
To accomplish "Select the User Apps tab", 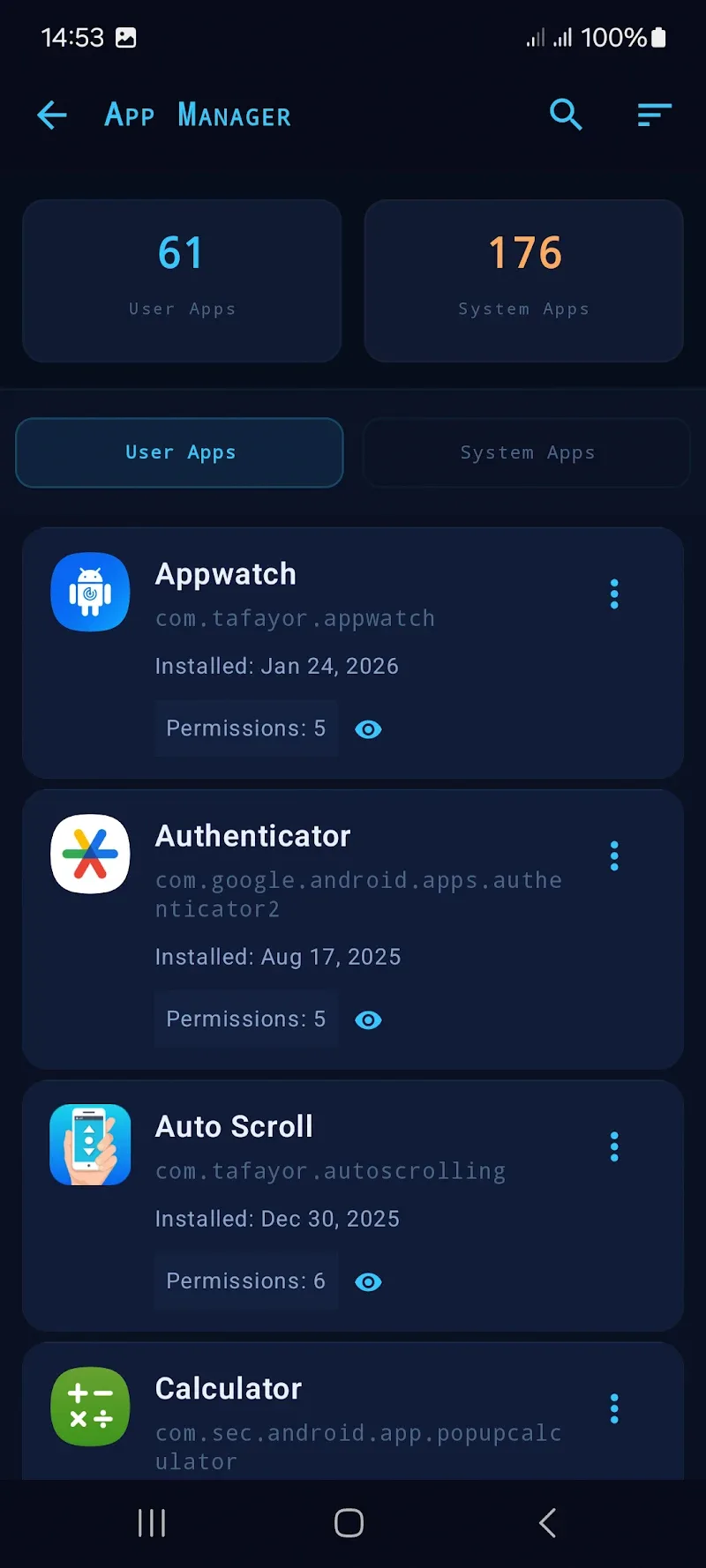I will (180, 452).
